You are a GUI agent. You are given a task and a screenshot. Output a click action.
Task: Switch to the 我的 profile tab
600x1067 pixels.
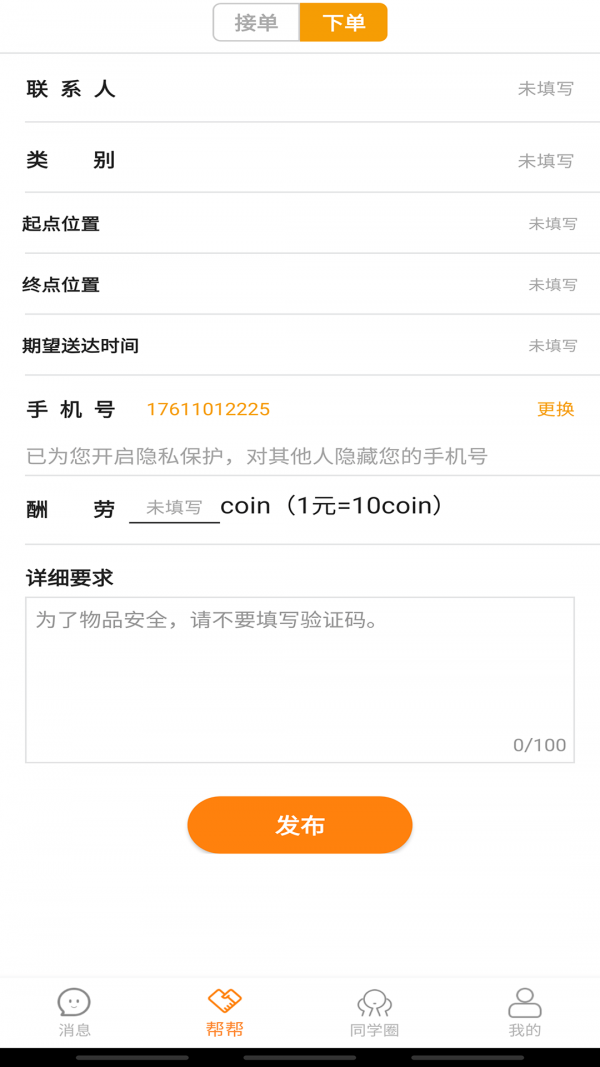(x=524, y=1012)
